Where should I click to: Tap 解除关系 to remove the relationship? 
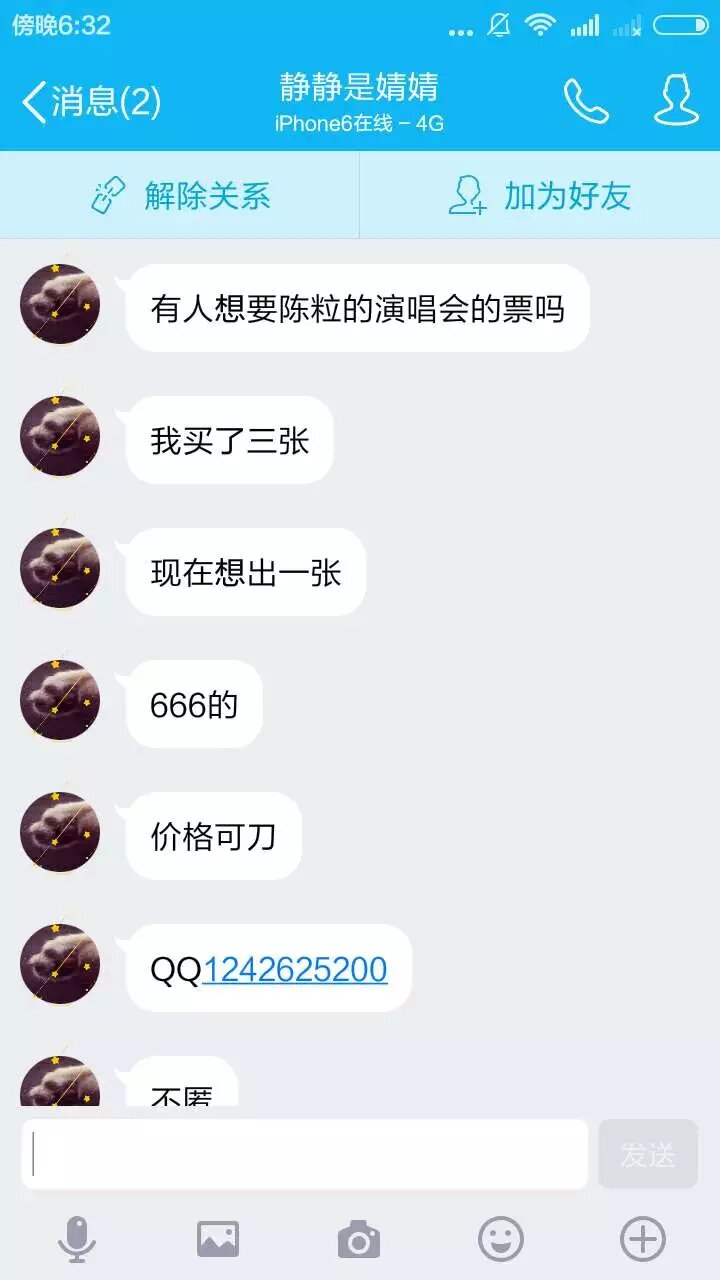(180, 195)
